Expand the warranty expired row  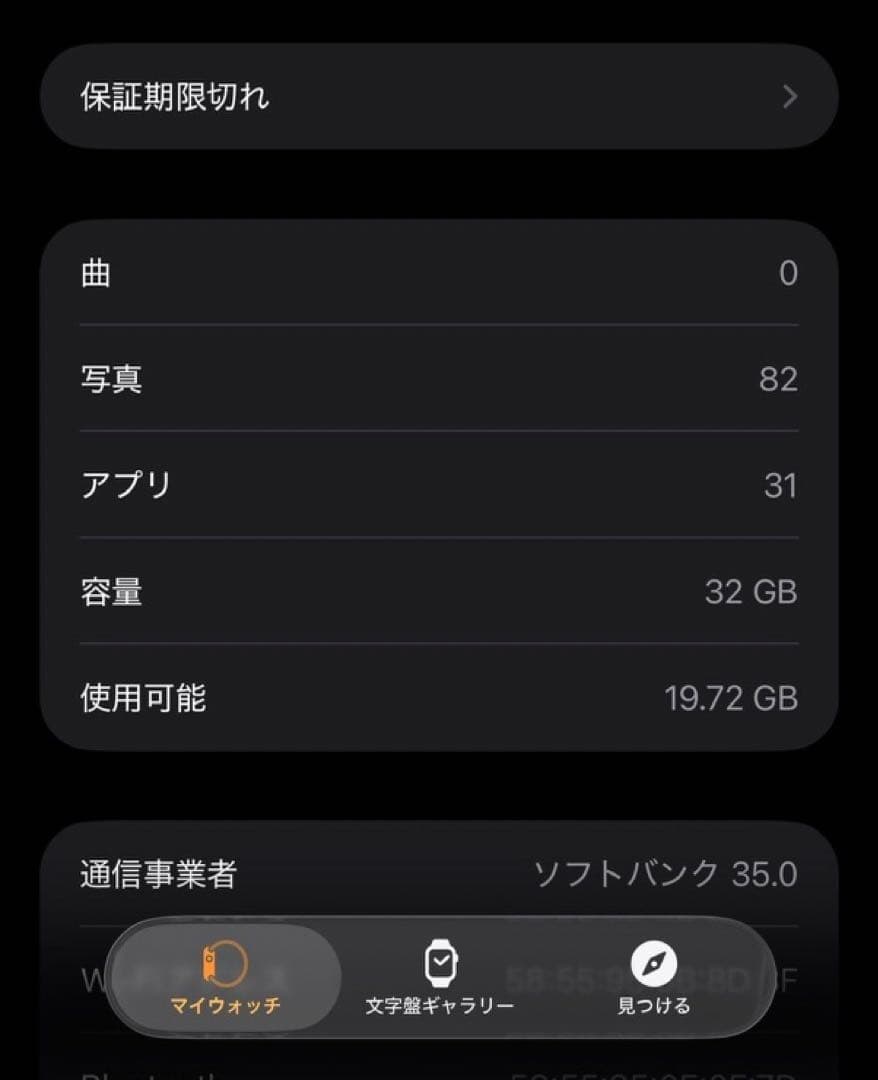[x=439, y=97]
